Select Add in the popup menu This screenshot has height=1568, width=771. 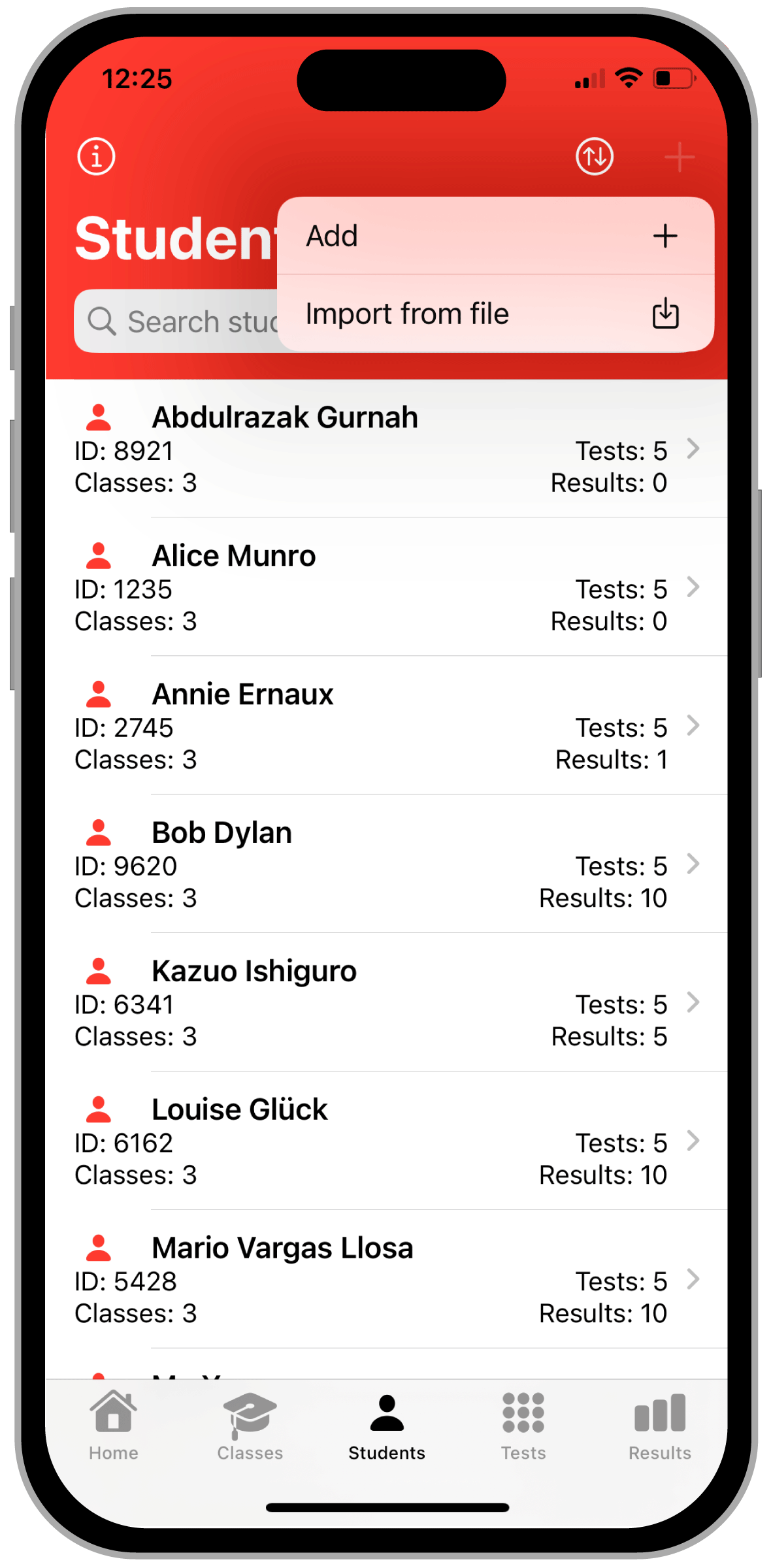point(495,236)
